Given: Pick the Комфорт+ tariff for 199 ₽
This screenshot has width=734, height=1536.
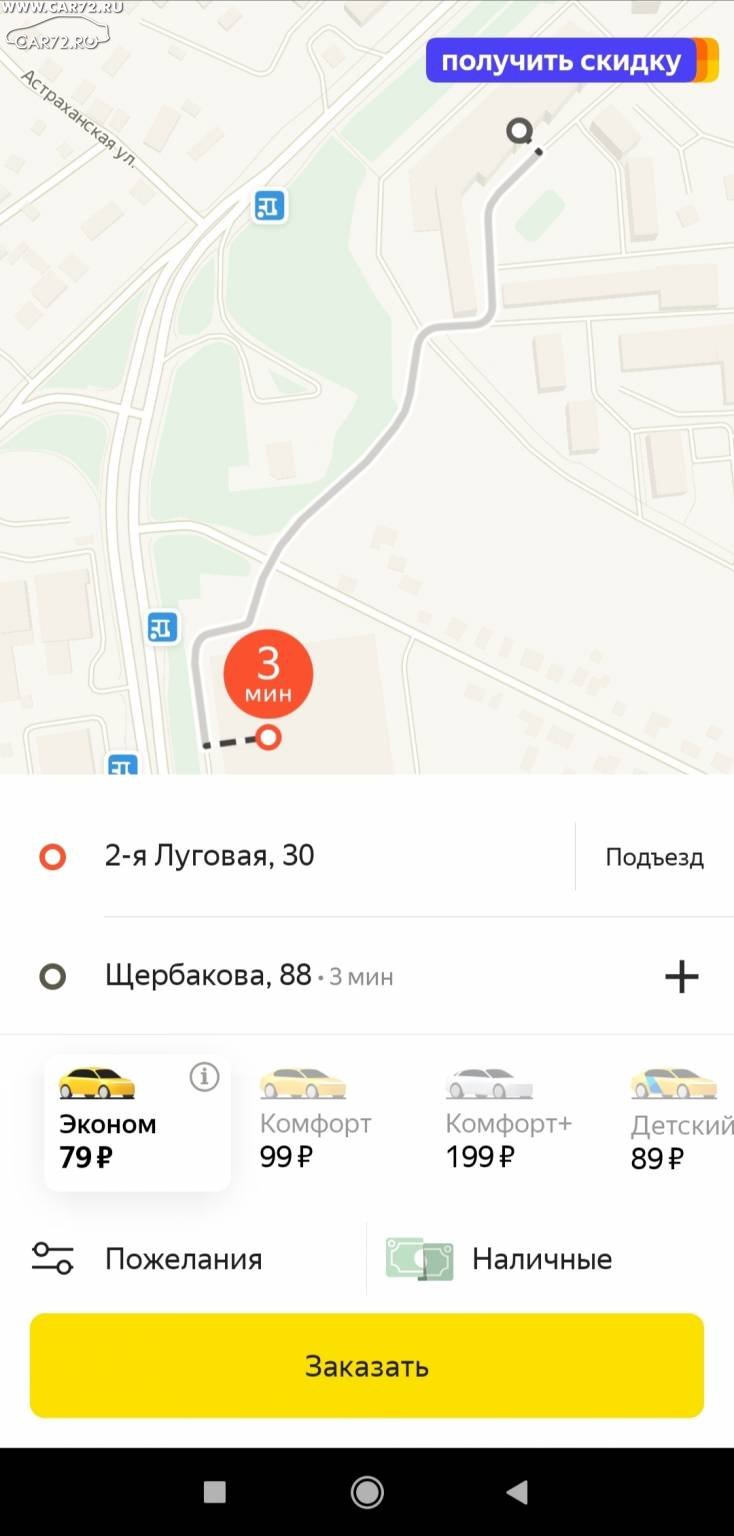Looking at the screenshot, I should [x=508, y=1120].
